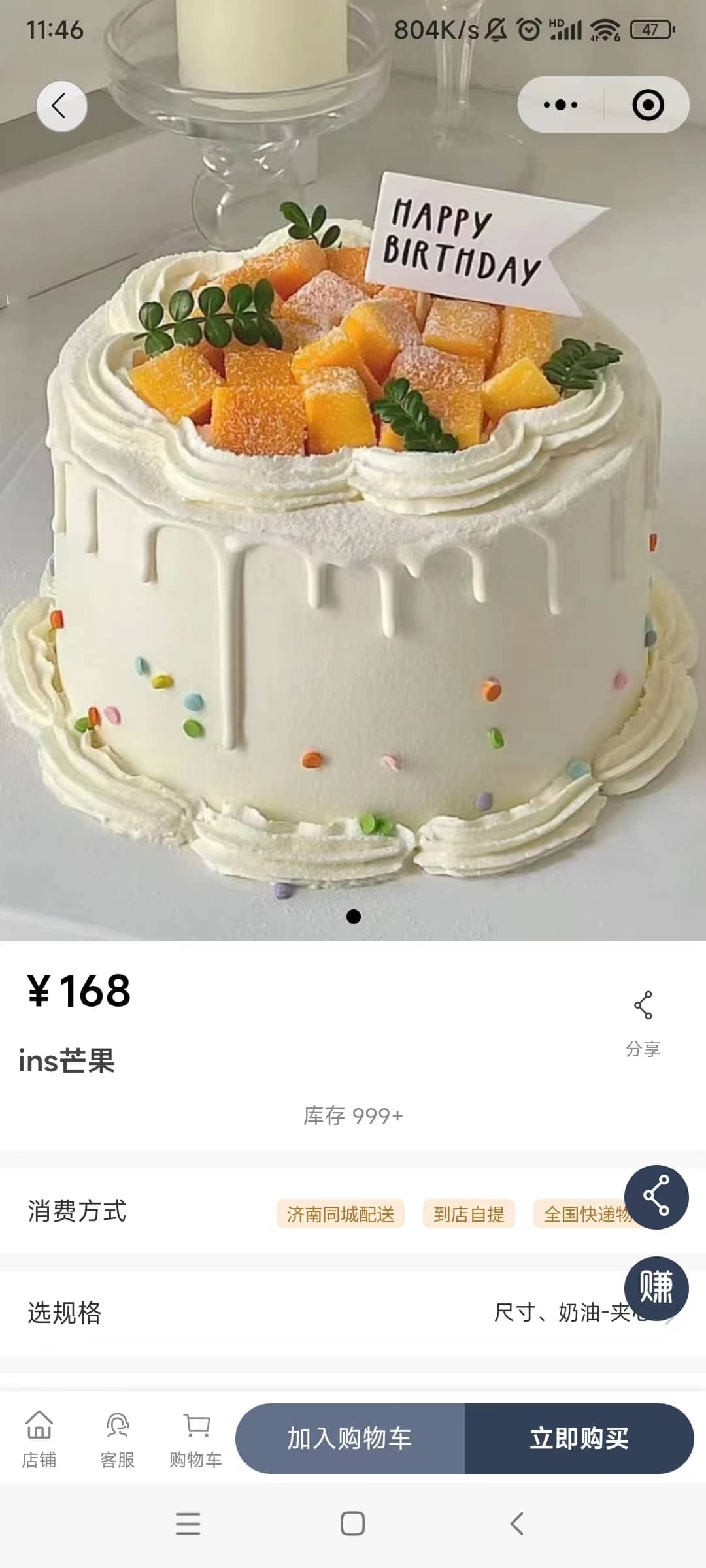Tap the floating 赚 earn button

pyautogui.click(x=656, y=1288)
